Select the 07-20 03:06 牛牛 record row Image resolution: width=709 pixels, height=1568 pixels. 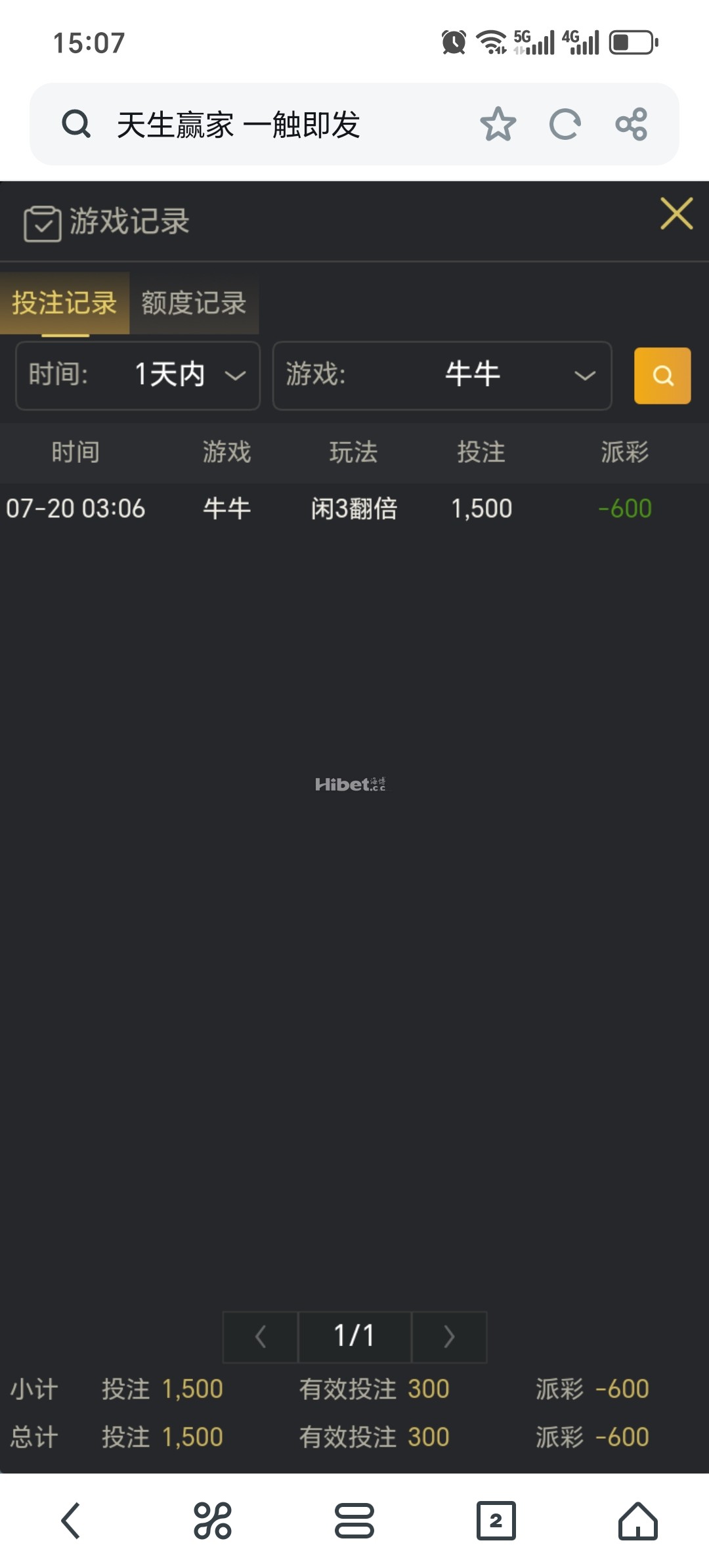(354, 509)
